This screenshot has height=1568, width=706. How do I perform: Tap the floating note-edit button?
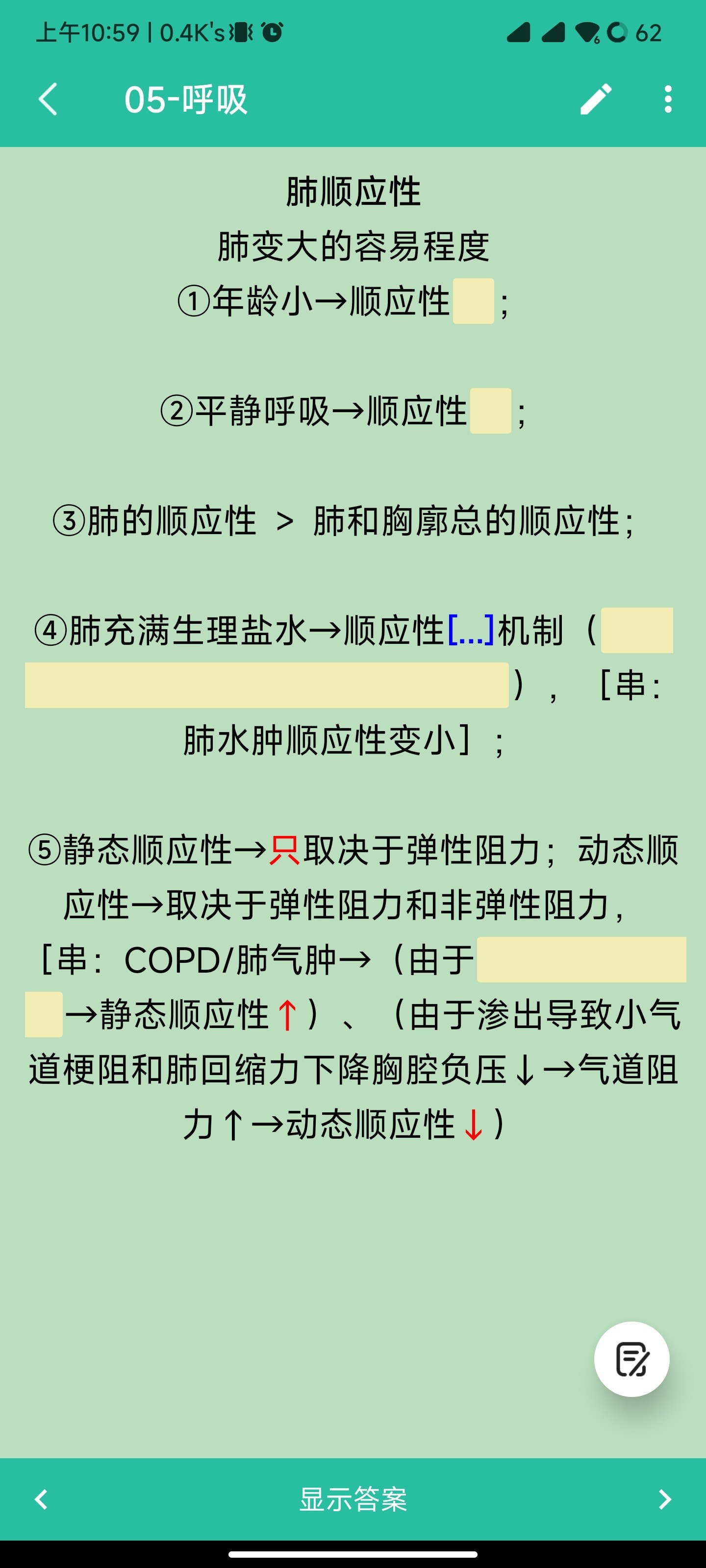click(631, 1359)
